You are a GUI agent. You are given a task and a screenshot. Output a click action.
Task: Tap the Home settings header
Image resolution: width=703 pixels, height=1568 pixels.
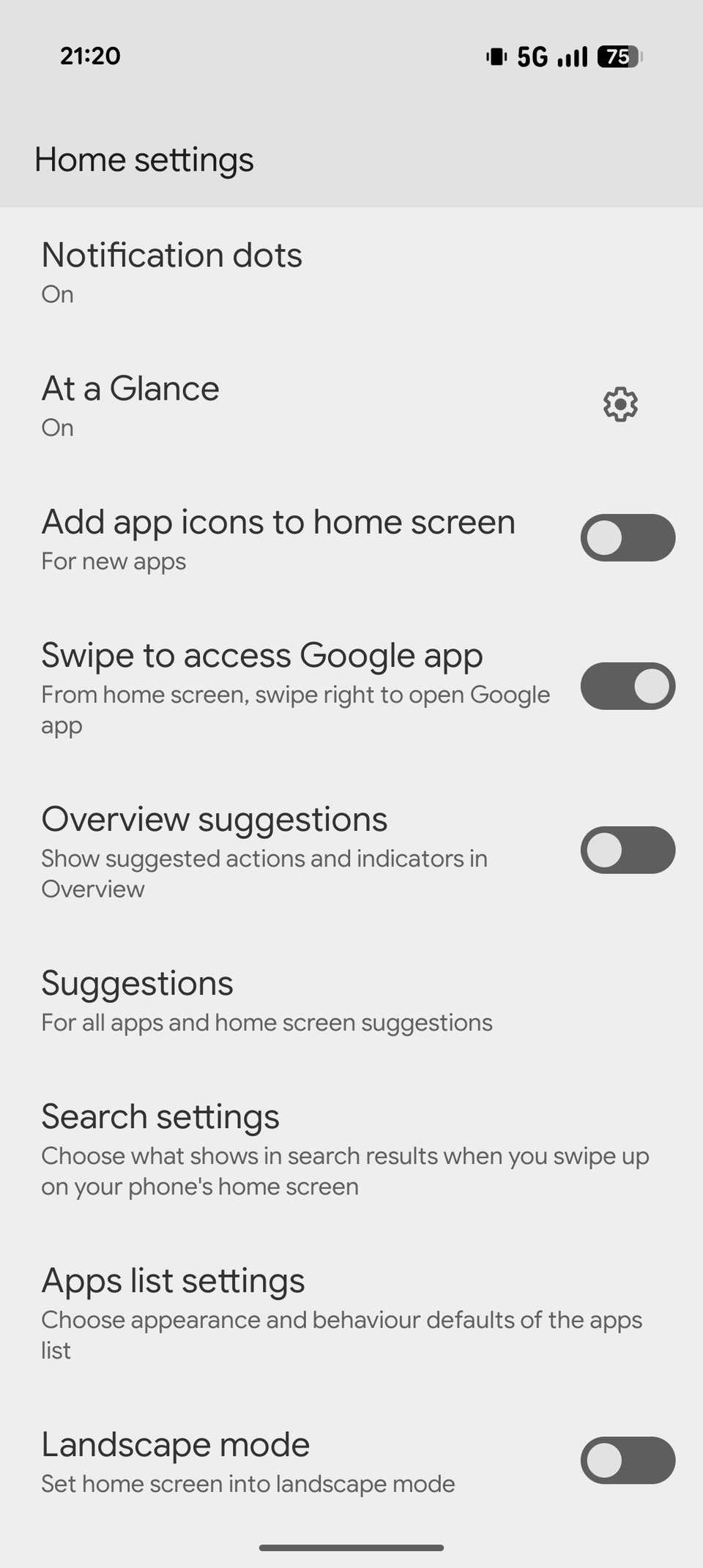click(x=144, y=159)
